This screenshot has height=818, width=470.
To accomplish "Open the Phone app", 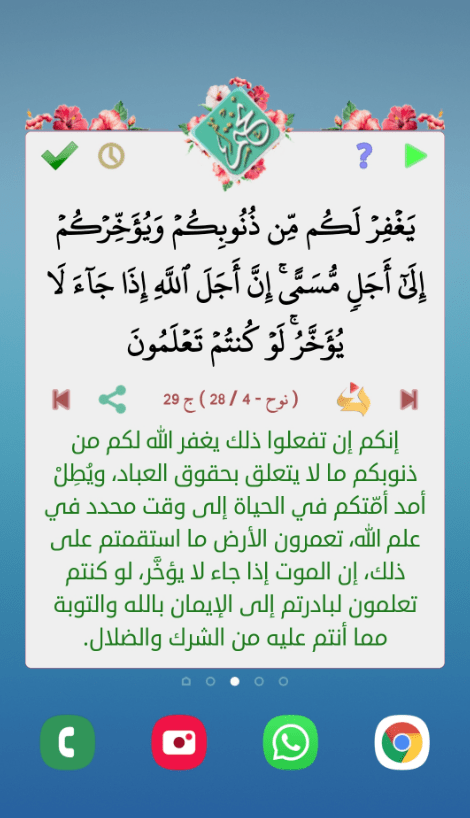I will point(67,742).
